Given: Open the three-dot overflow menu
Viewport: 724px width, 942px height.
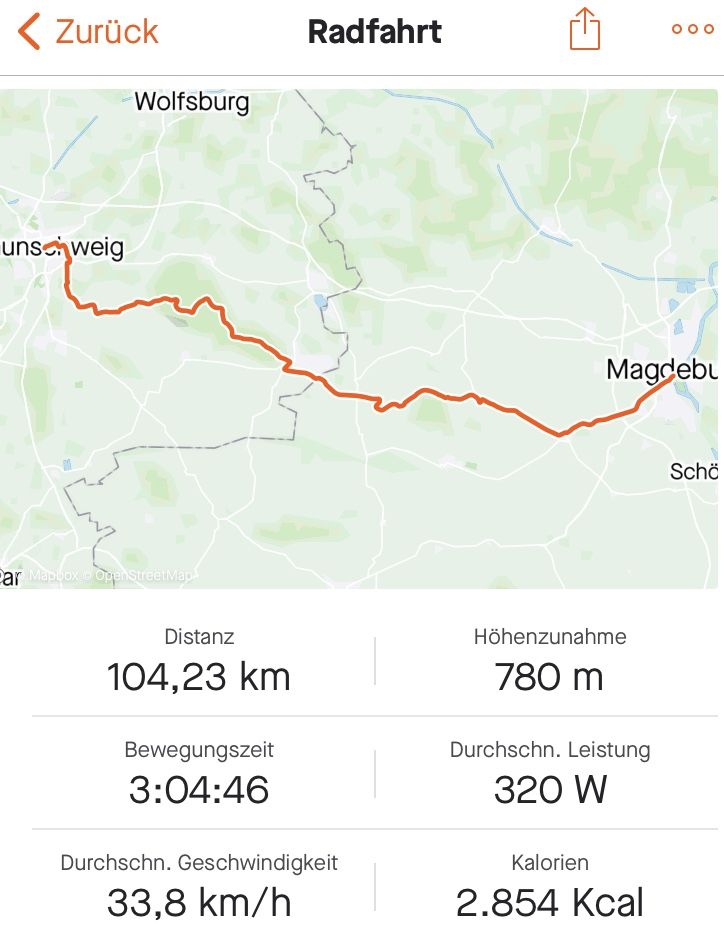Looking at the screenshot, I should coord(692,30).
